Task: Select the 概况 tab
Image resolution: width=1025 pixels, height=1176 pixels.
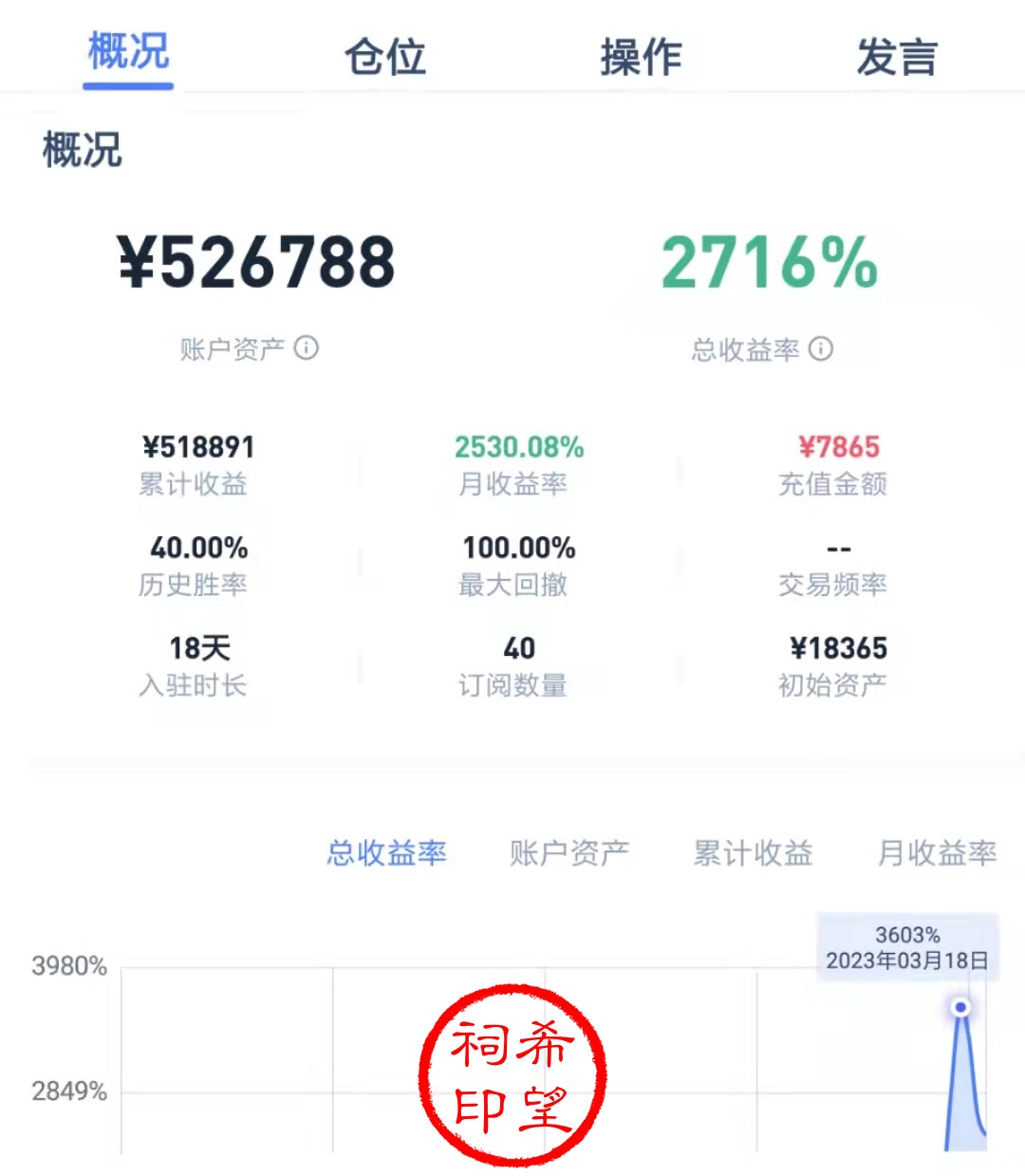Action: pyautogui.click(x=128, y=52)
